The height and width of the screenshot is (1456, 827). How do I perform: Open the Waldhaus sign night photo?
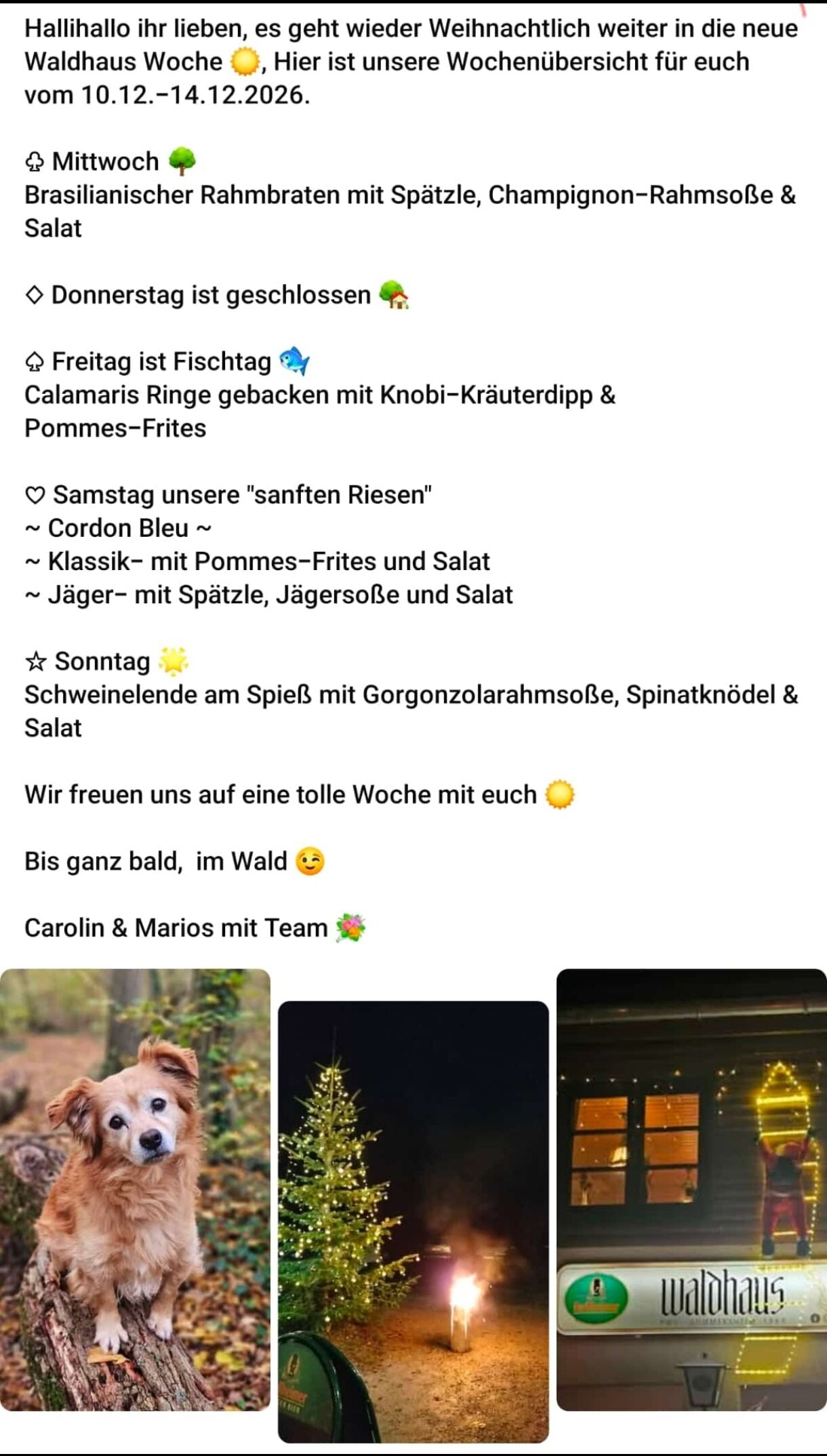pyautogui.click(x=691, y=1190)
